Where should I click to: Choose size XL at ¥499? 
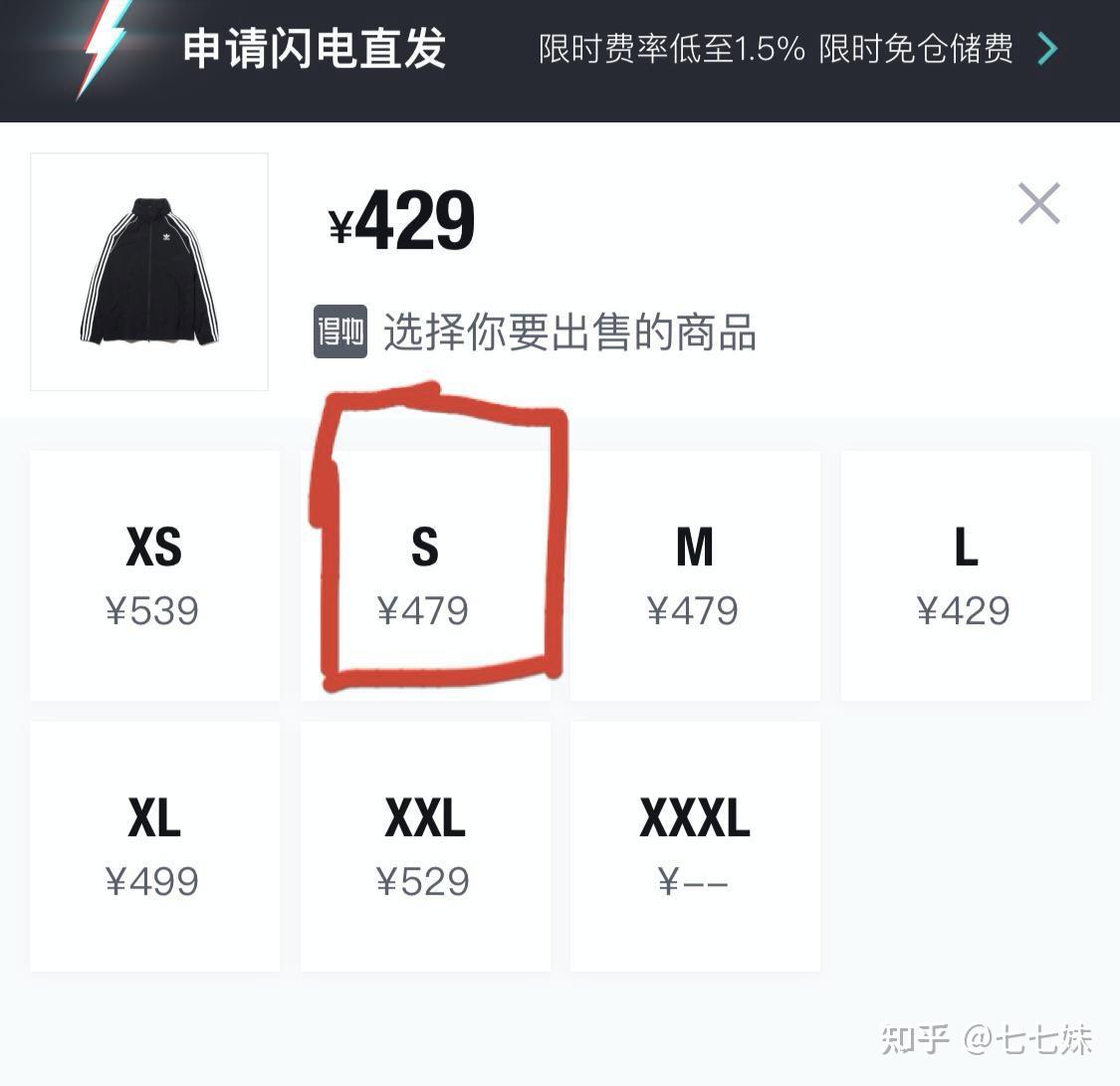click(154, 846)
